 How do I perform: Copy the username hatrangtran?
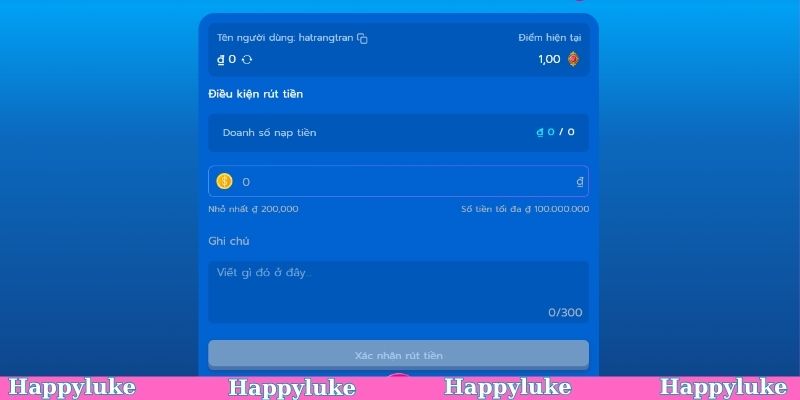point(362,39)
